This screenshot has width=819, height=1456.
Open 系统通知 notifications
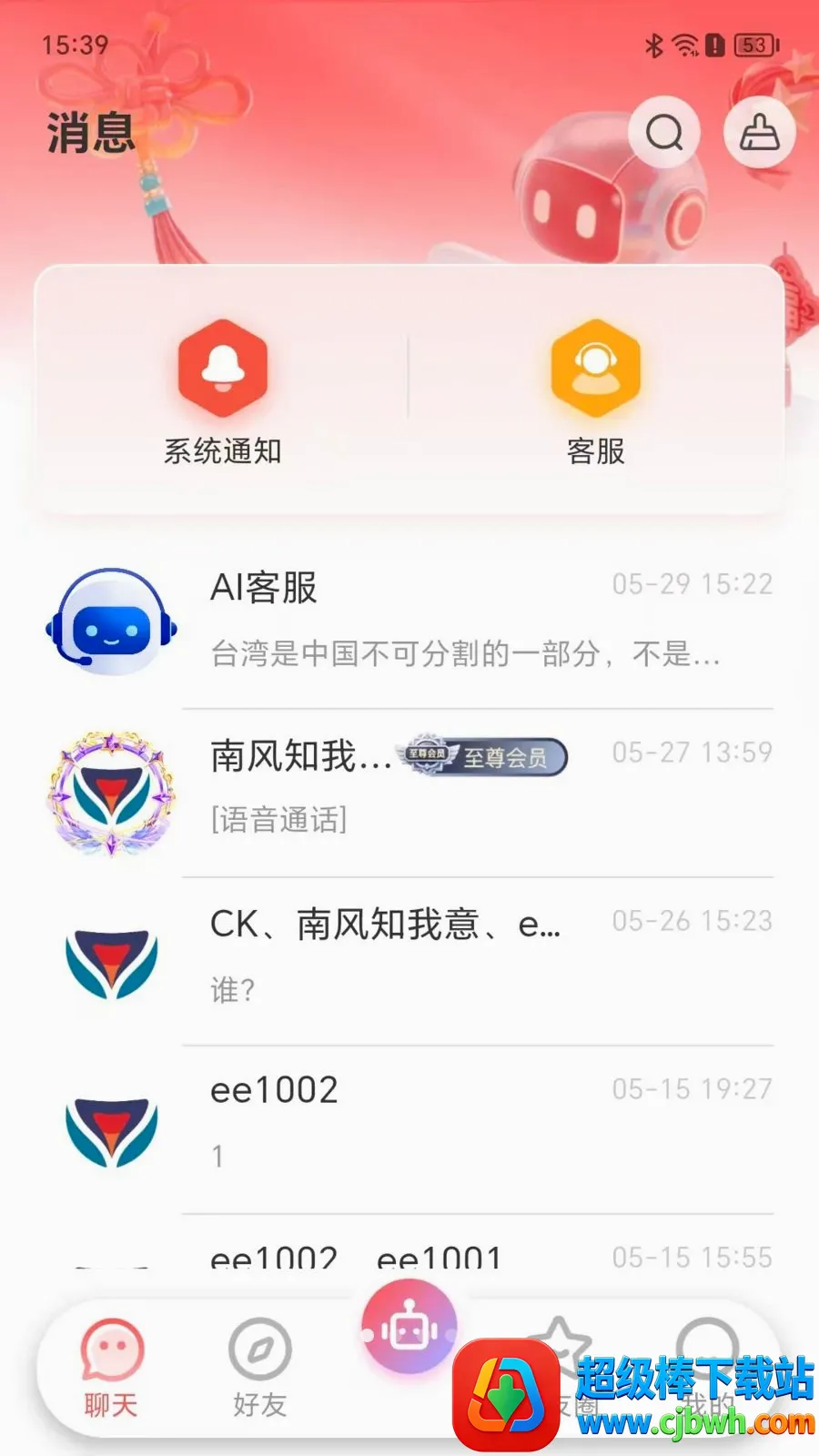pos(223,393)
